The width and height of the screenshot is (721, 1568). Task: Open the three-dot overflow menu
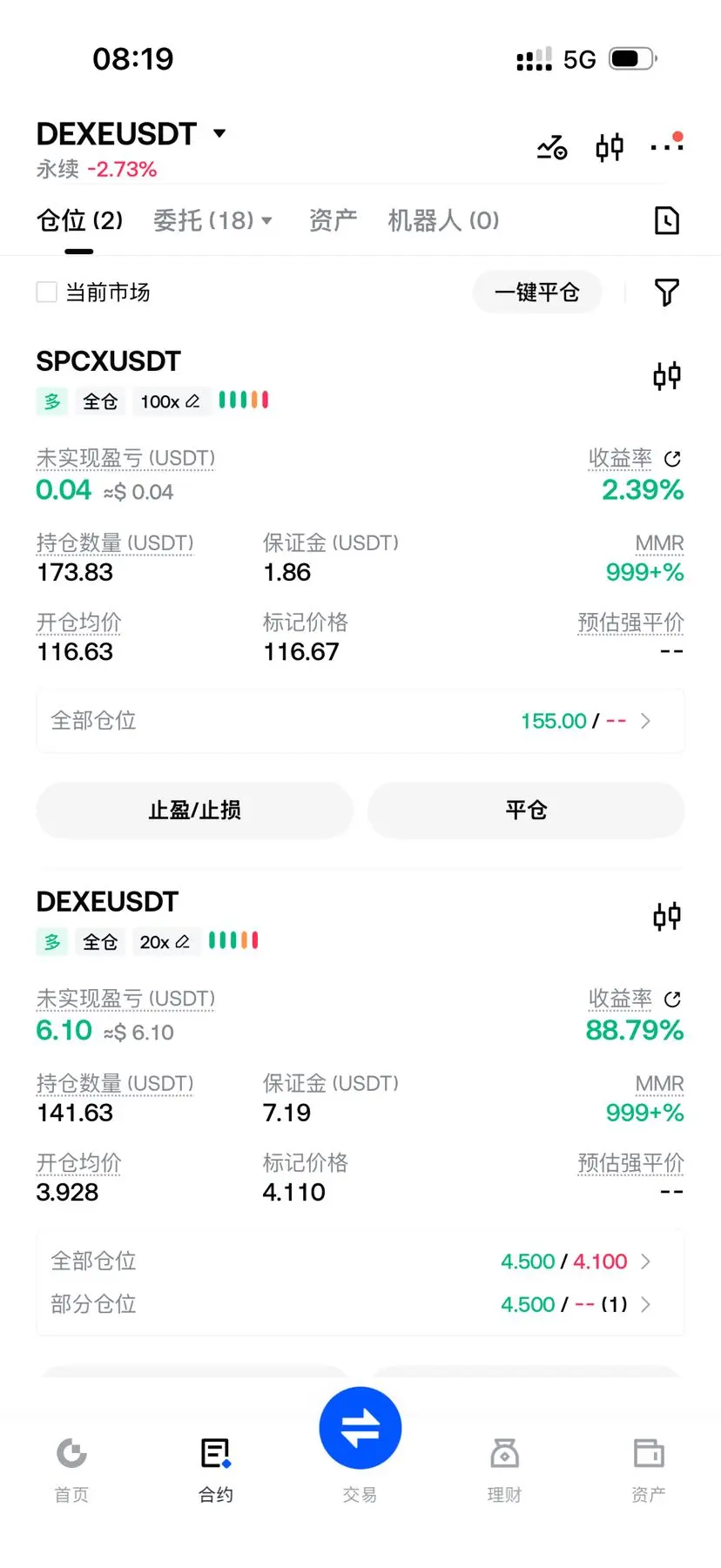pyautogui.click(x=667, y=145)
